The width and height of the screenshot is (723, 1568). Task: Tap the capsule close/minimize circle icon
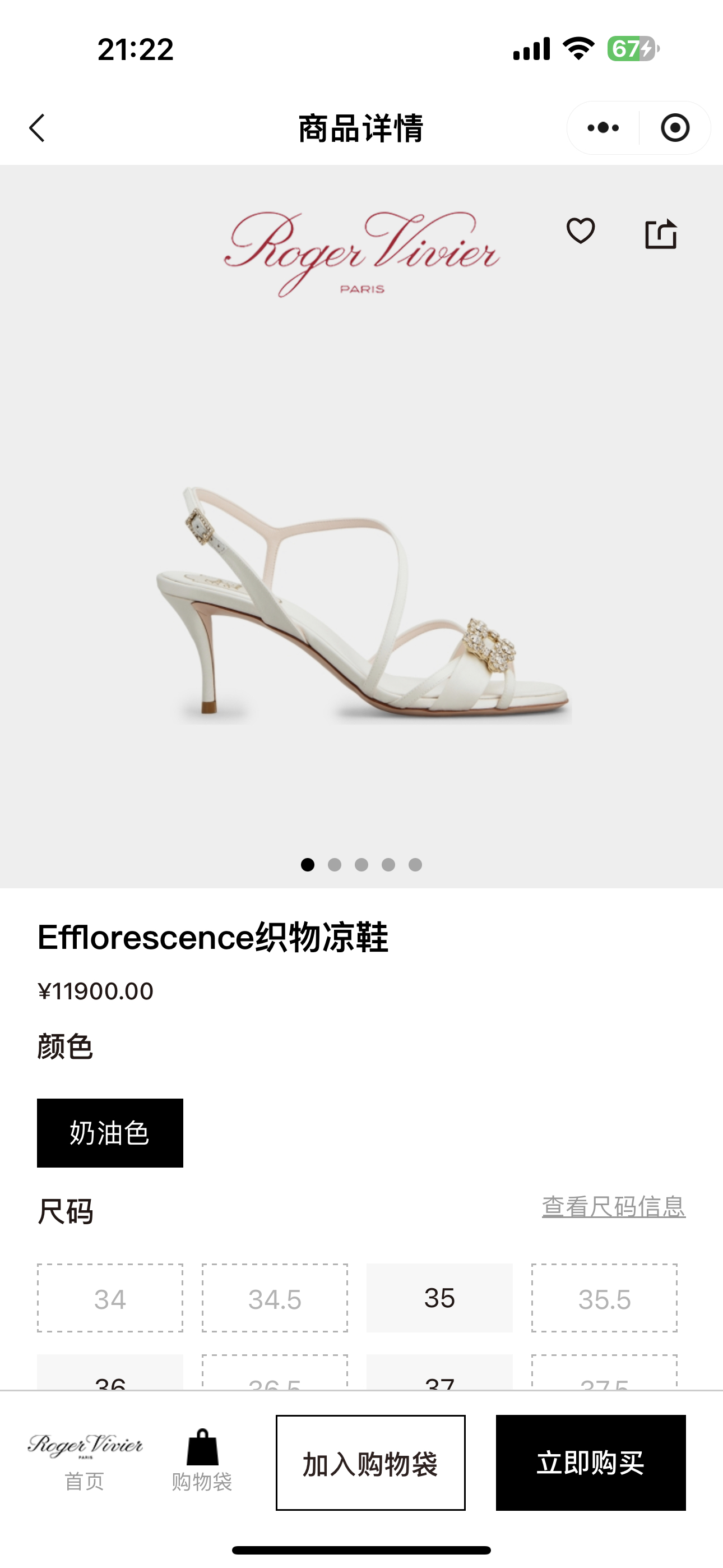pyautogui.click(x=674, y=127)
